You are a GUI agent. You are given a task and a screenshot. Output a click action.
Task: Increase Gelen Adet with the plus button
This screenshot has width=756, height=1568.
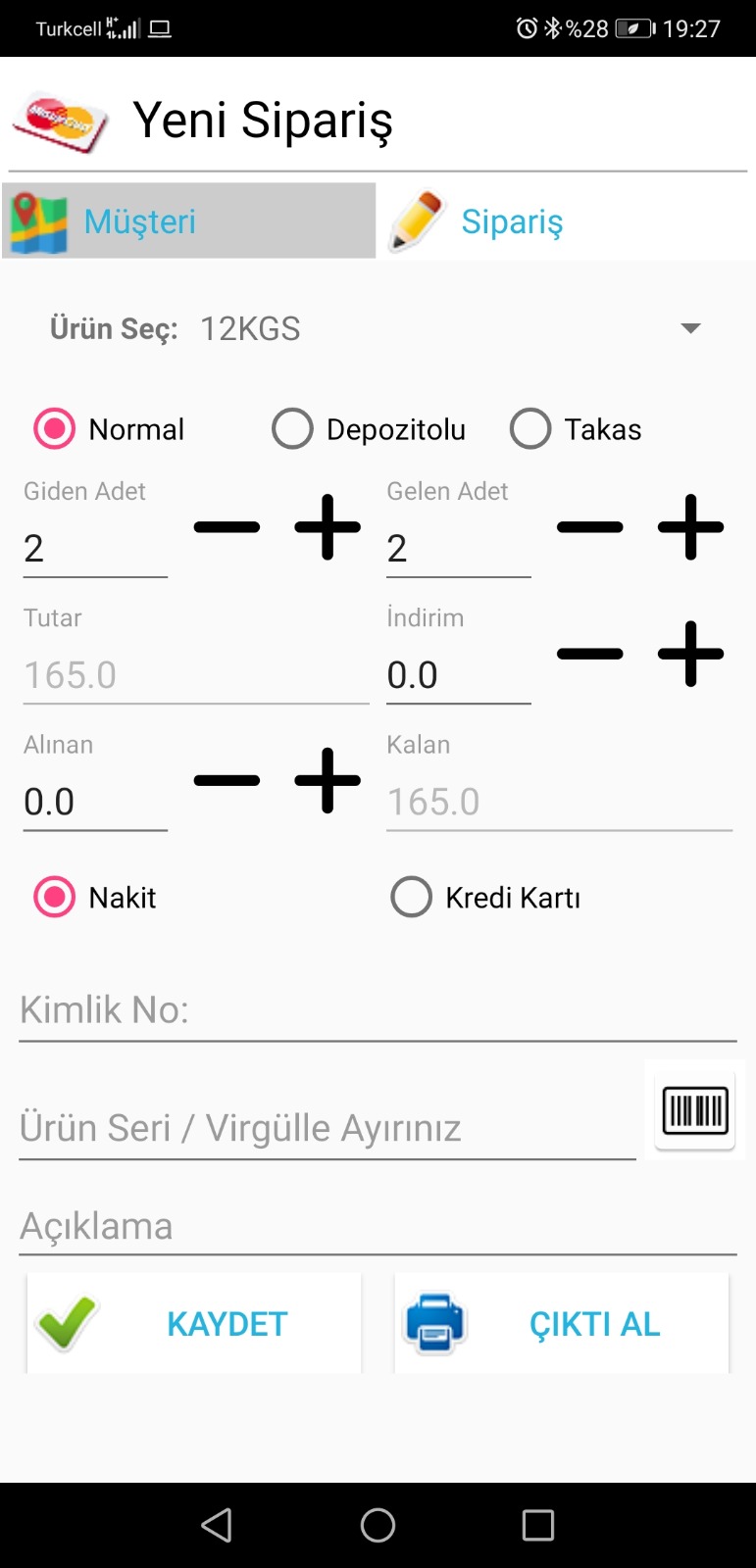click(x=690, y=527)
